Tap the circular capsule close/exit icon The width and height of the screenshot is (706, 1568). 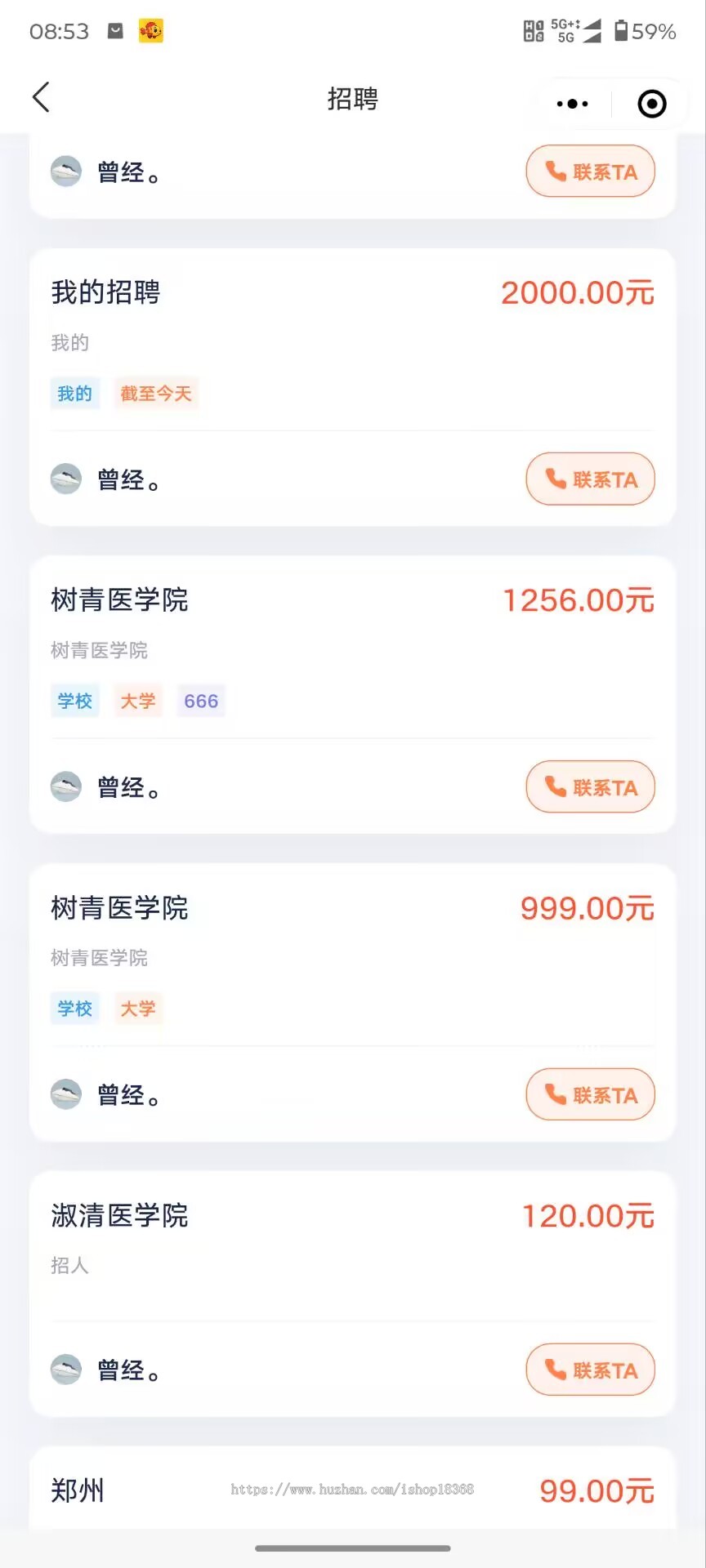click(650, 105)
